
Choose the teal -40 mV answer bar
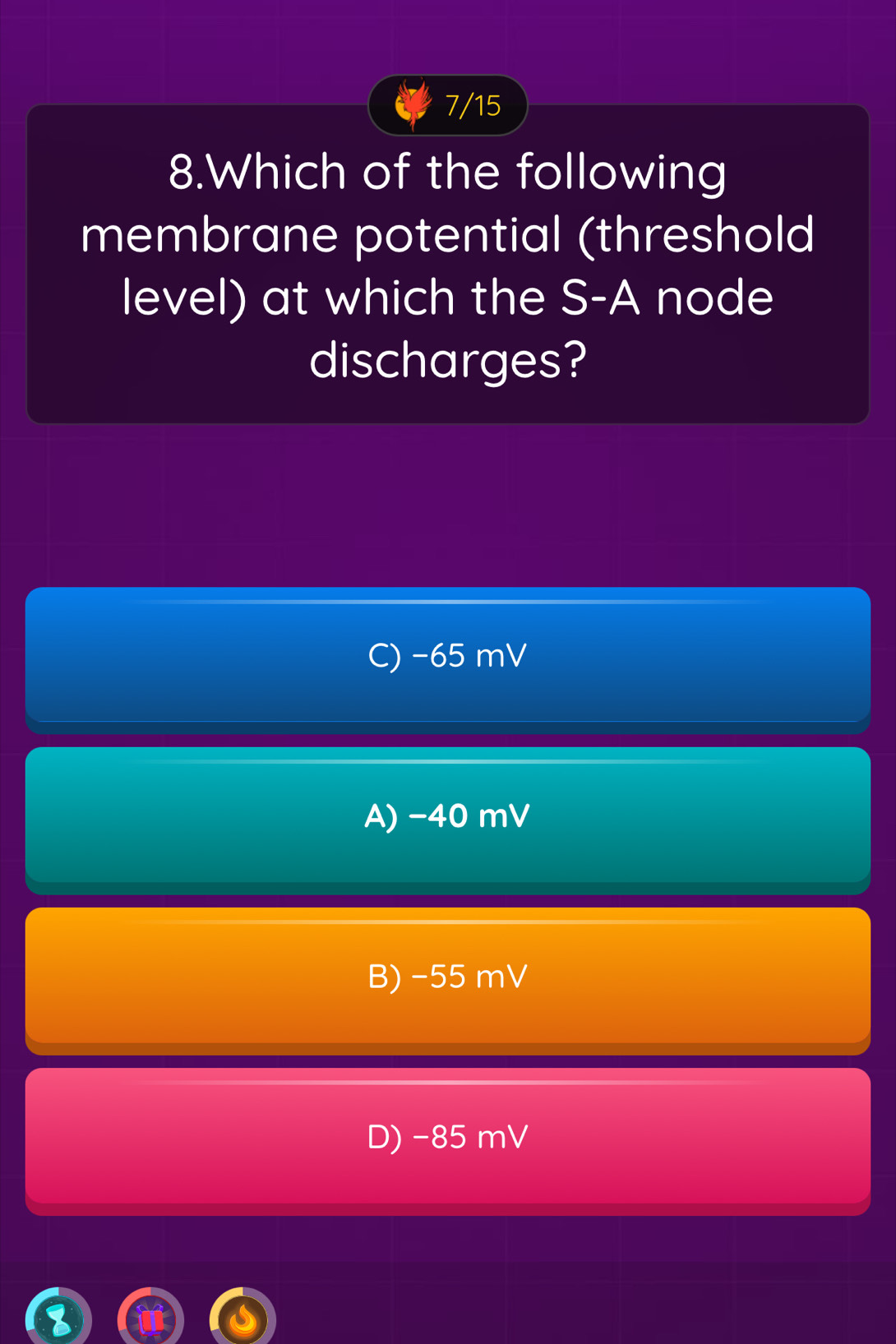[x=448, y=816]
